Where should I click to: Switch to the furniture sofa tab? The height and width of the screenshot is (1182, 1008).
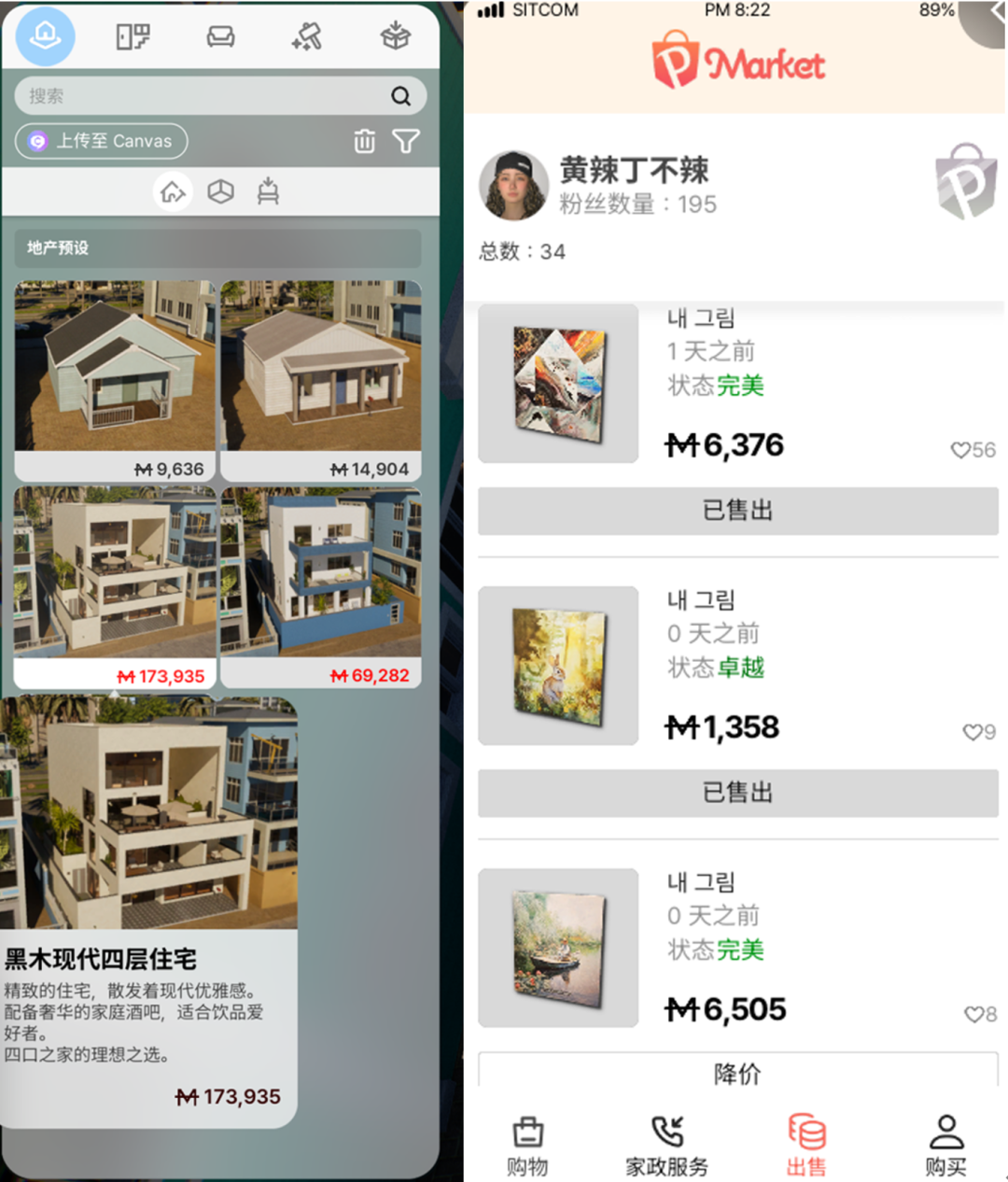[x=220, y=37]
